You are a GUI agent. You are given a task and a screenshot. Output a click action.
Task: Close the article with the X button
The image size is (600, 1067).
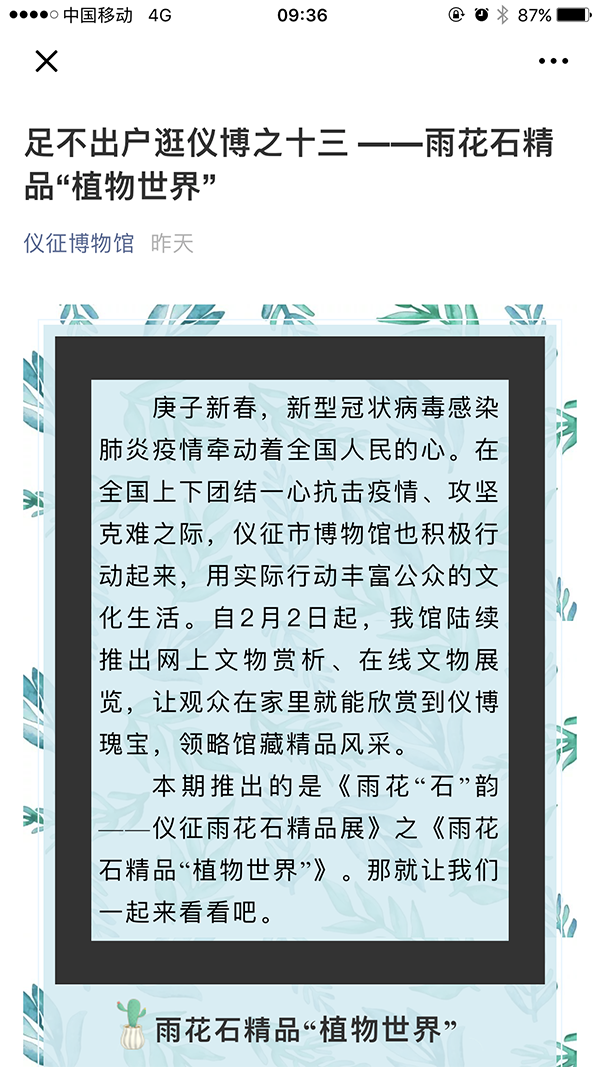pyautogui.click(x=46, y=61)
